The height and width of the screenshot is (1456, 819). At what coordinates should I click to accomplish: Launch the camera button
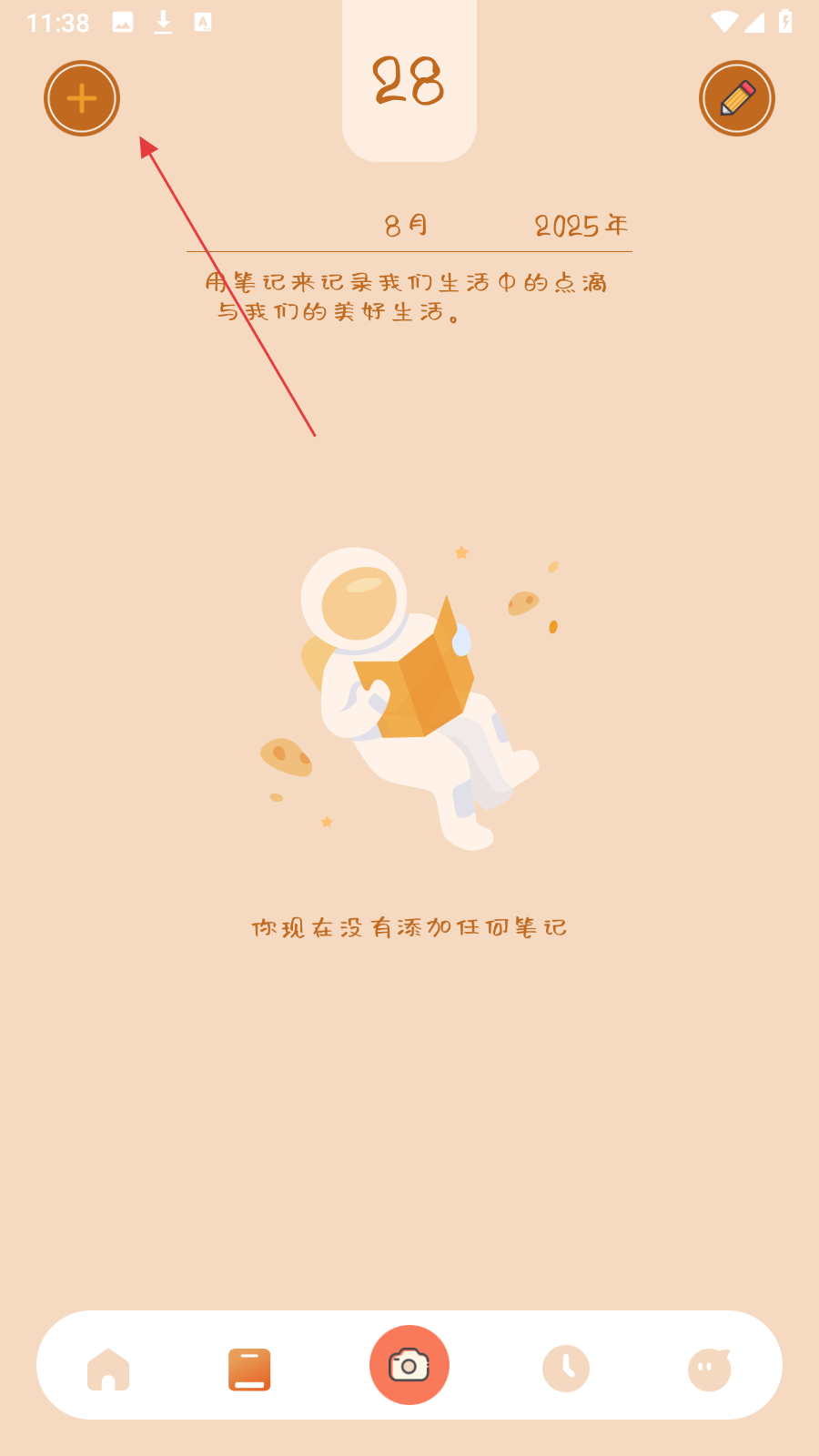tap(409, 1365)
